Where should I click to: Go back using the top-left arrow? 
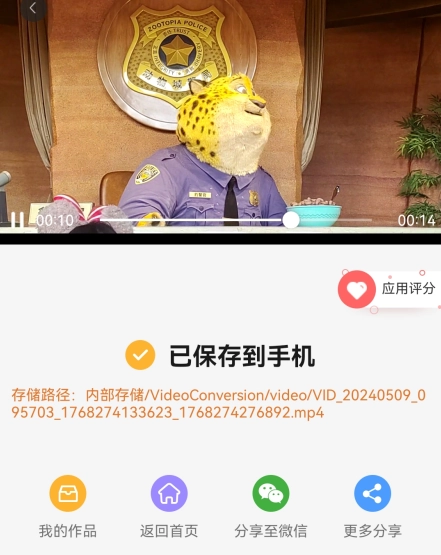pyautogui.click(x=33, y=8)
